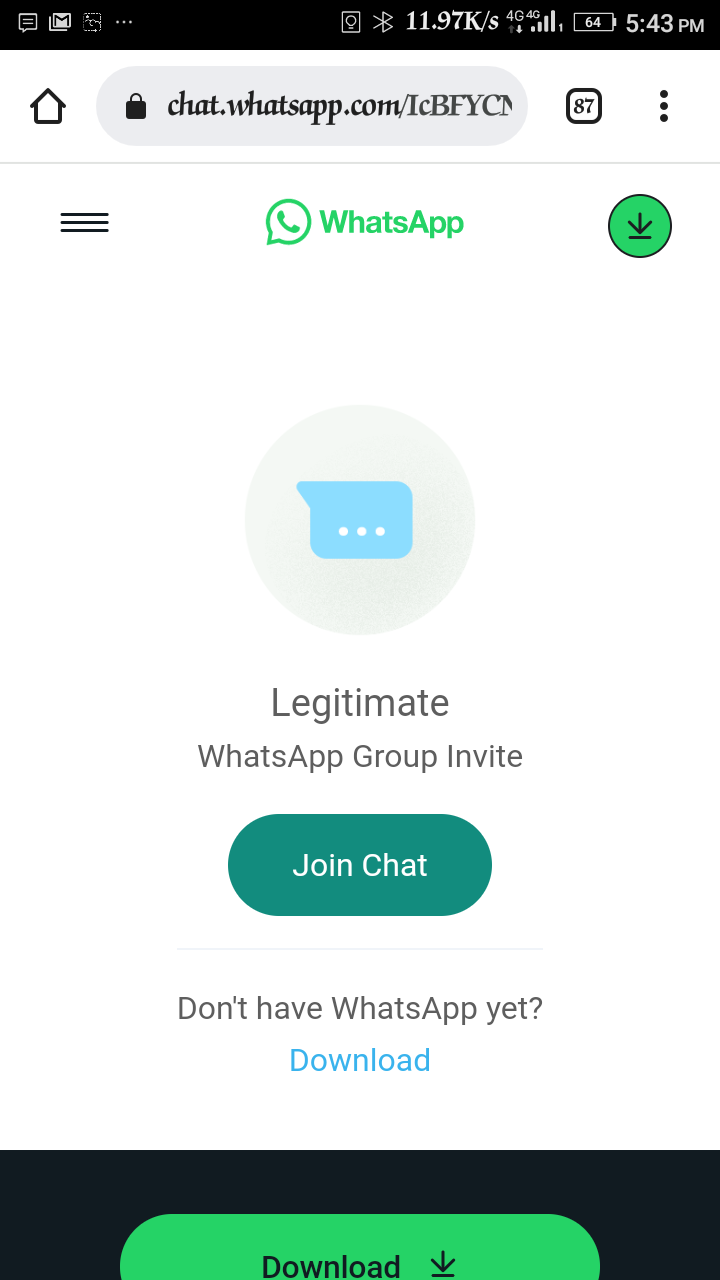Follow the blue Download link
720x1280 pixels.
click(360, 1060)
